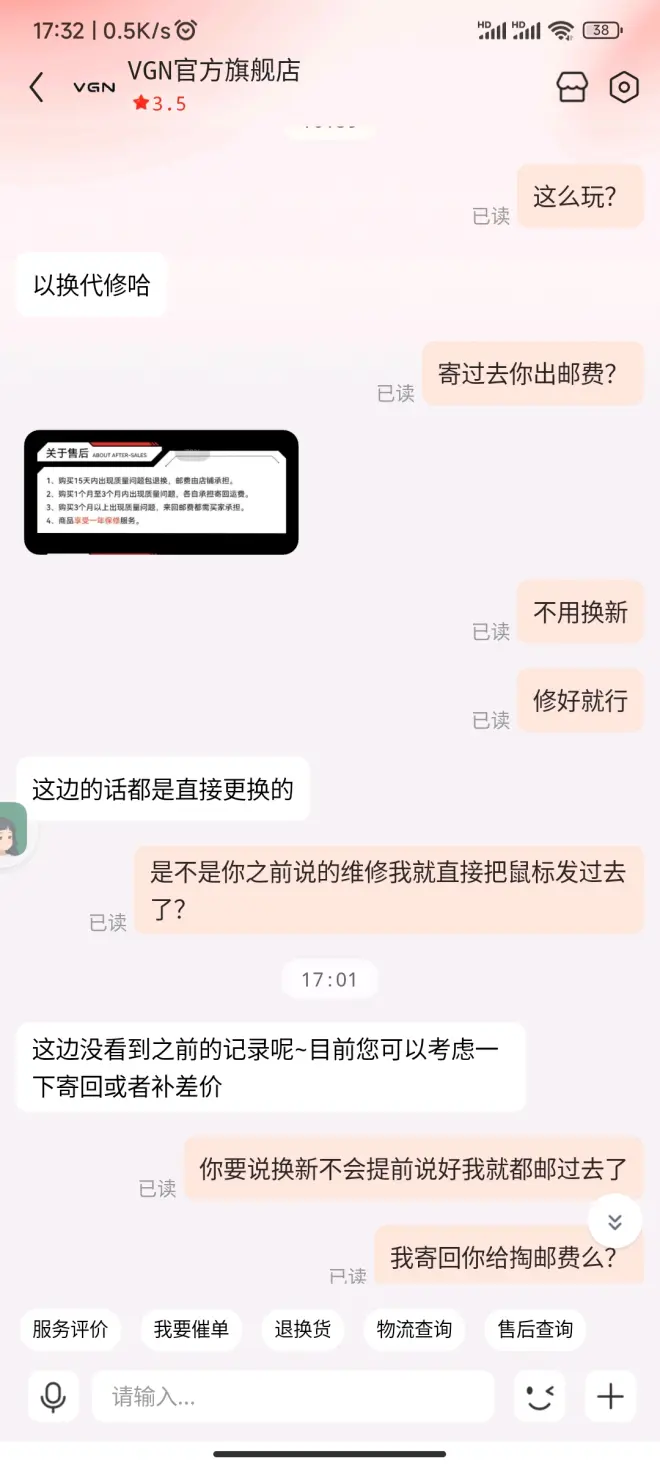Screen dimensions: 660x1467
Task: Open the plus attachment menu
Action: 610,1396
